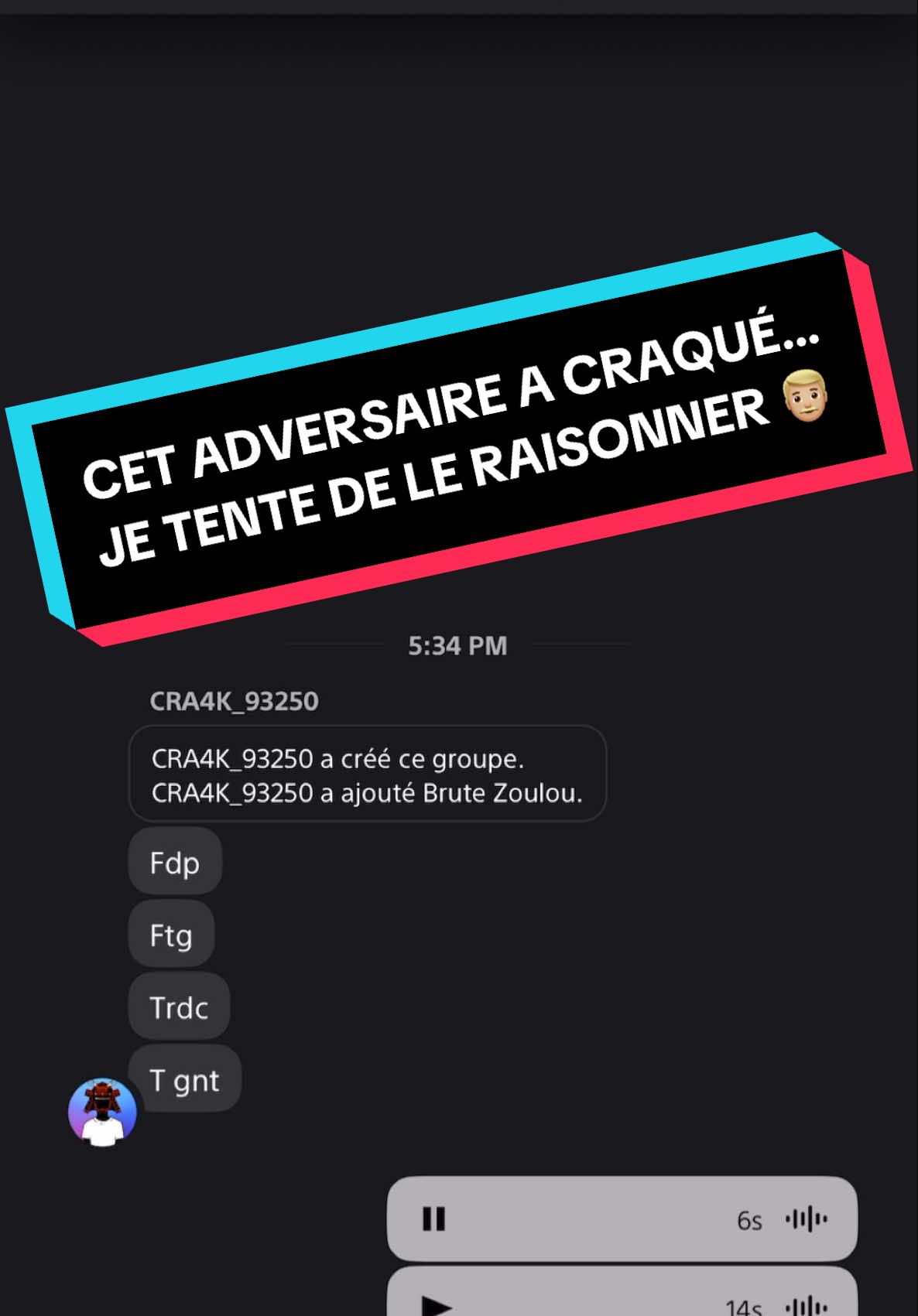Select the 'Fdp' message bubble
918x1316 pixels.
(x=174, y=862)
